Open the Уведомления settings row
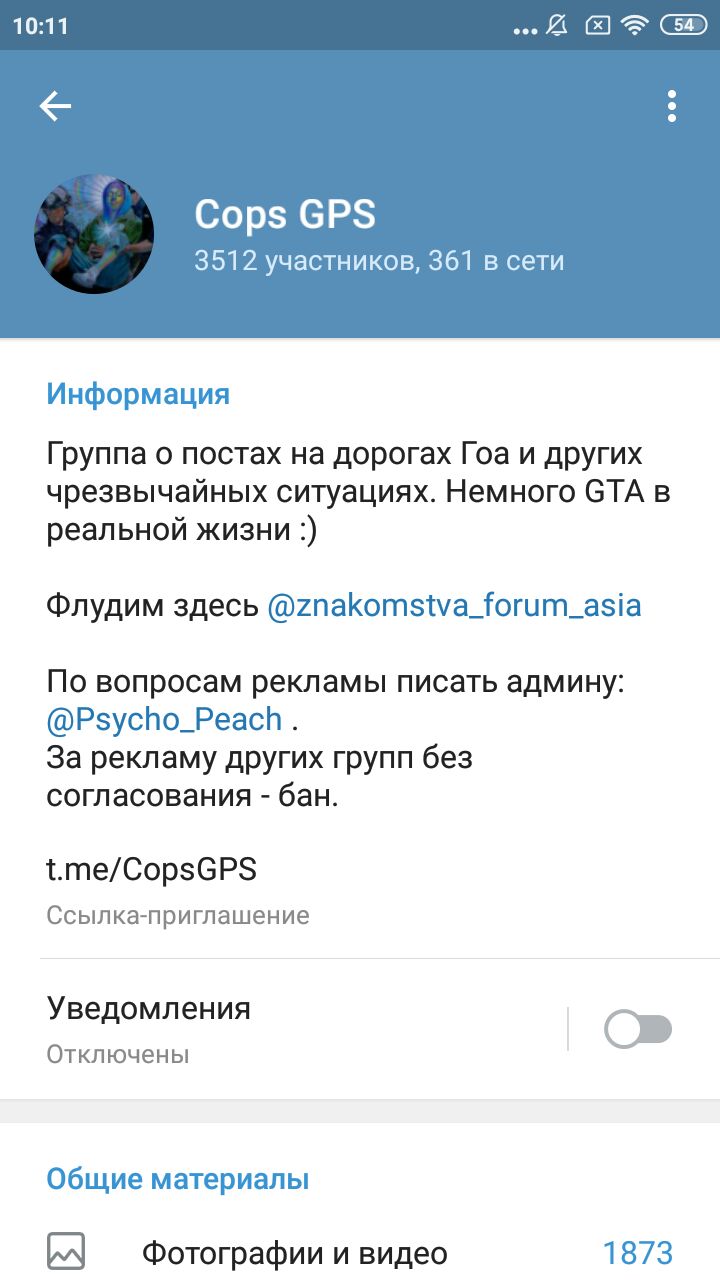This screenshot has width=720, height=1280. (x=280, y=1027)
